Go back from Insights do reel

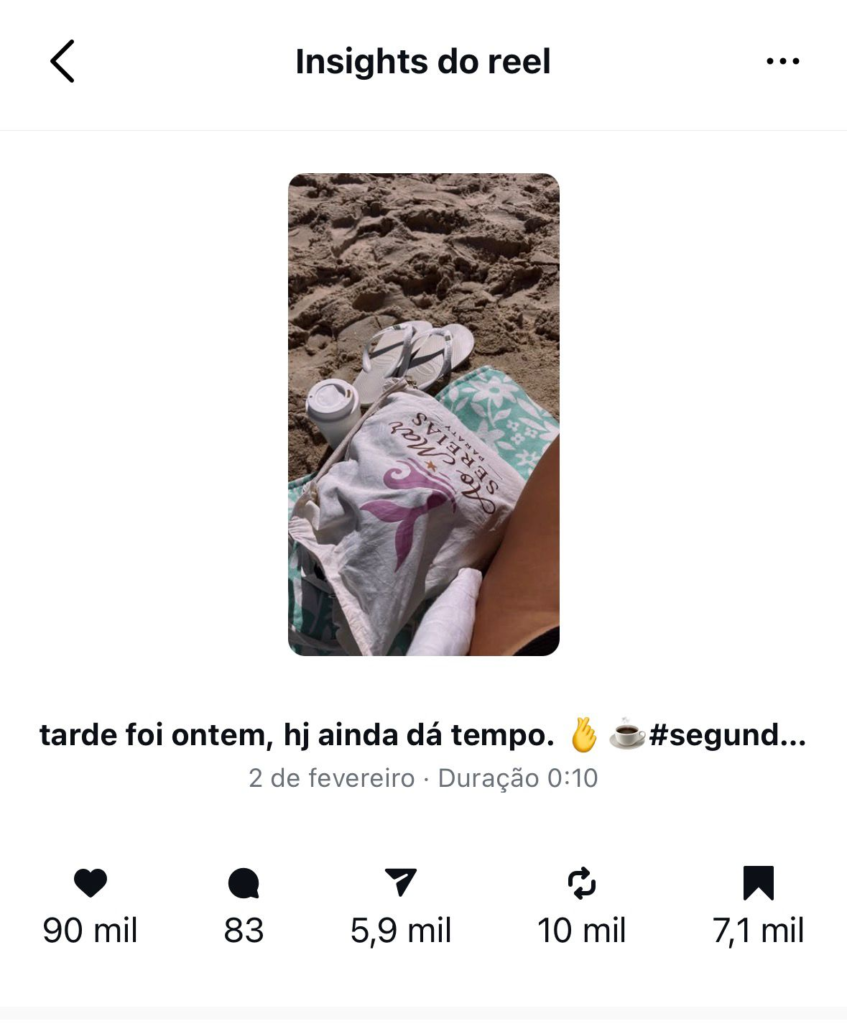(62, 62)
